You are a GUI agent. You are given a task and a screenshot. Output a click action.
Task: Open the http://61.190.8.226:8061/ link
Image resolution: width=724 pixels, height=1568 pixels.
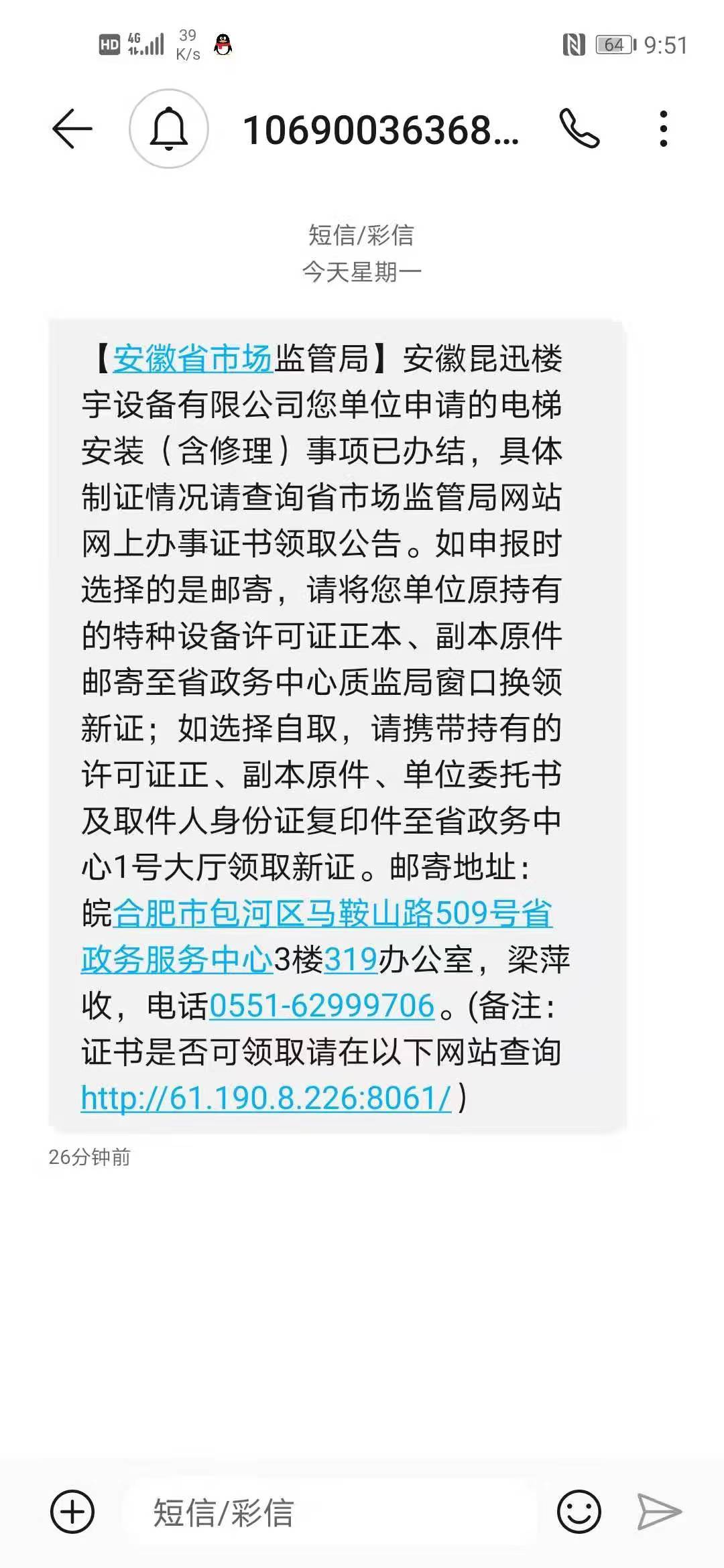coord(265,1098)
